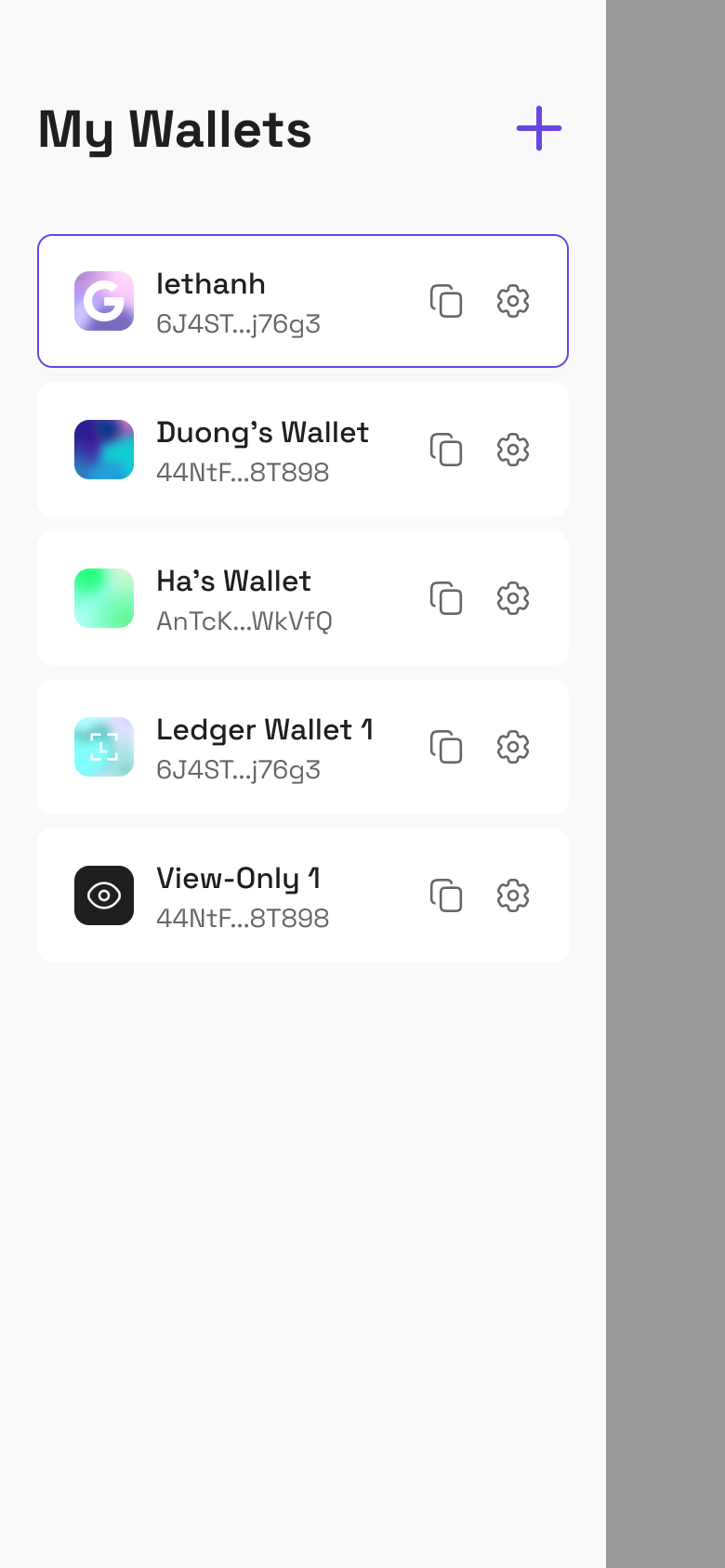Image resolution: width=725 pixels, height=1568 pixels.
Task: Switch to Duong's Wallet
Action: coord(303,450)
